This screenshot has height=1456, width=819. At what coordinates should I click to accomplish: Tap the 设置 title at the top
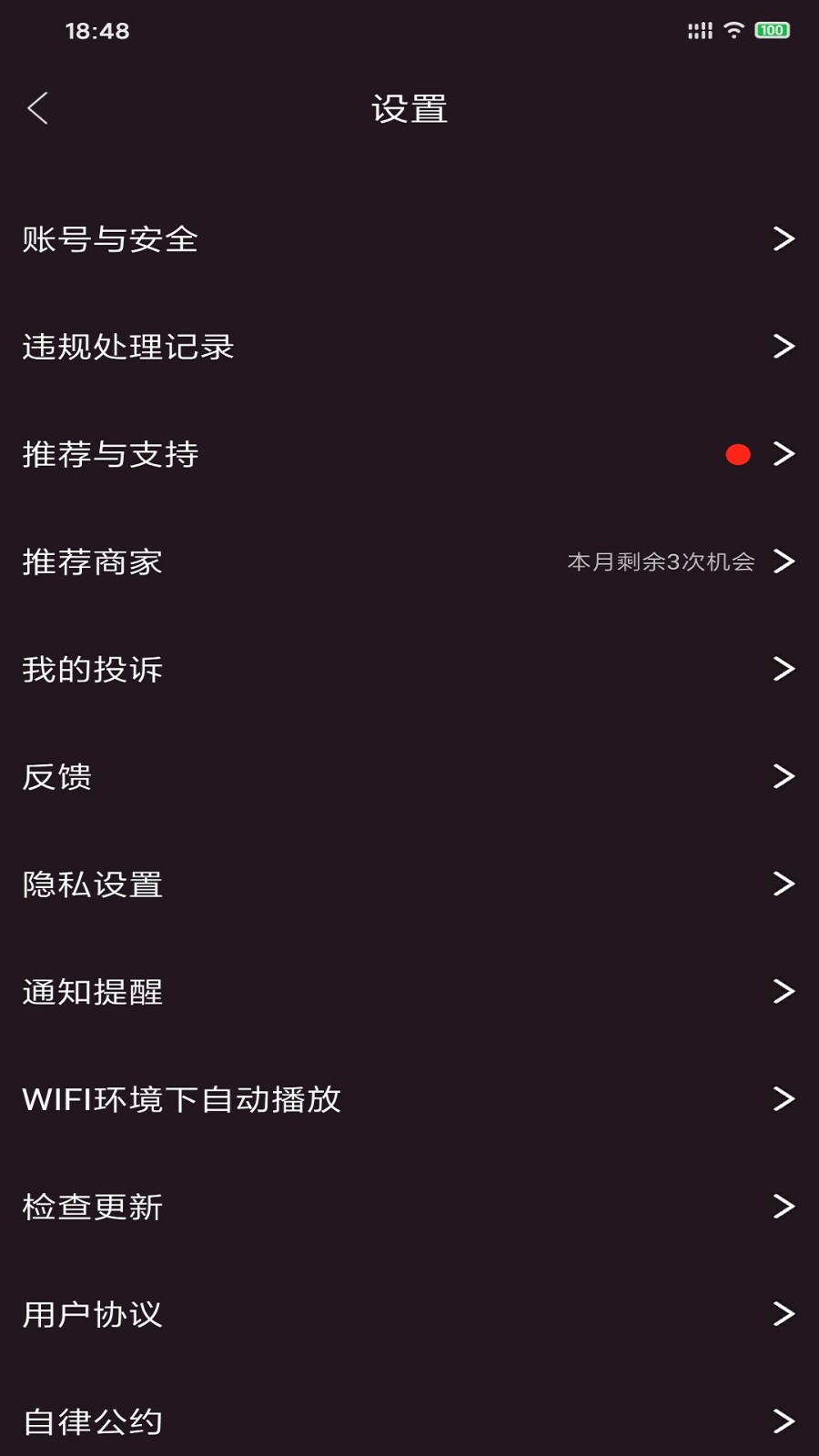point(409,107)
